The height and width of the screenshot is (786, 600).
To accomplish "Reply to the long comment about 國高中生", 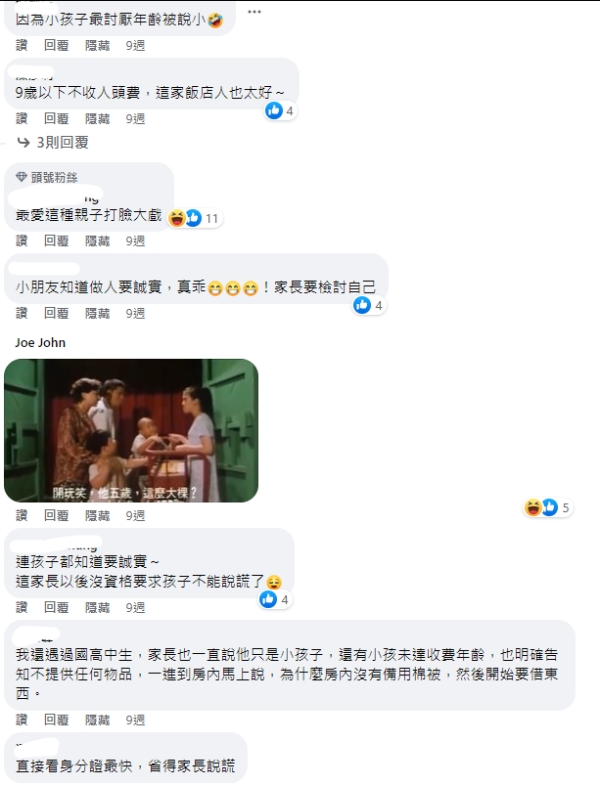I will (x=56, y=719).
